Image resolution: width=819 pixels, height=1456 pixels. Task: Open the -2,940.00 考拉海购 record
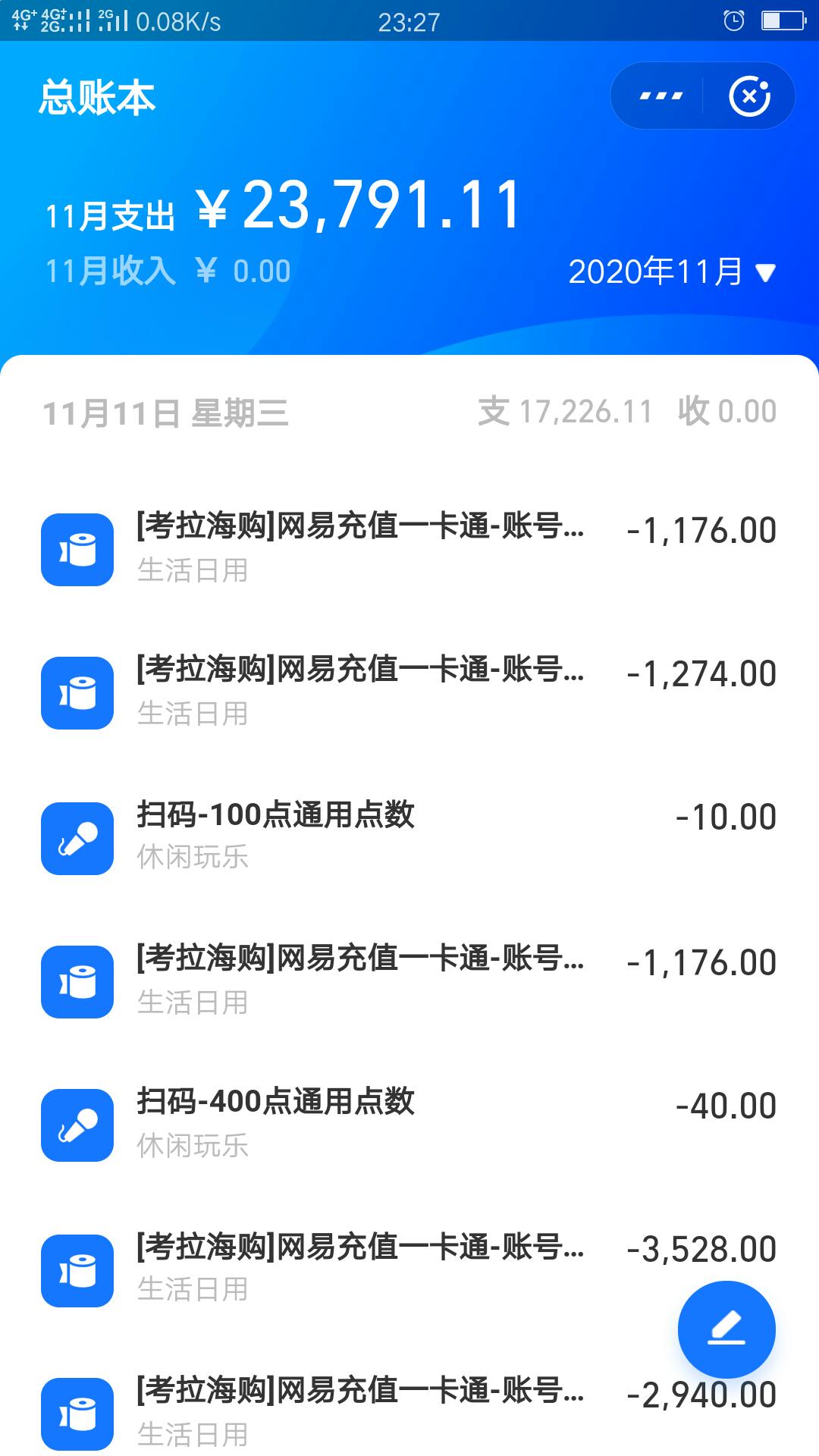tap(409, 1412)
